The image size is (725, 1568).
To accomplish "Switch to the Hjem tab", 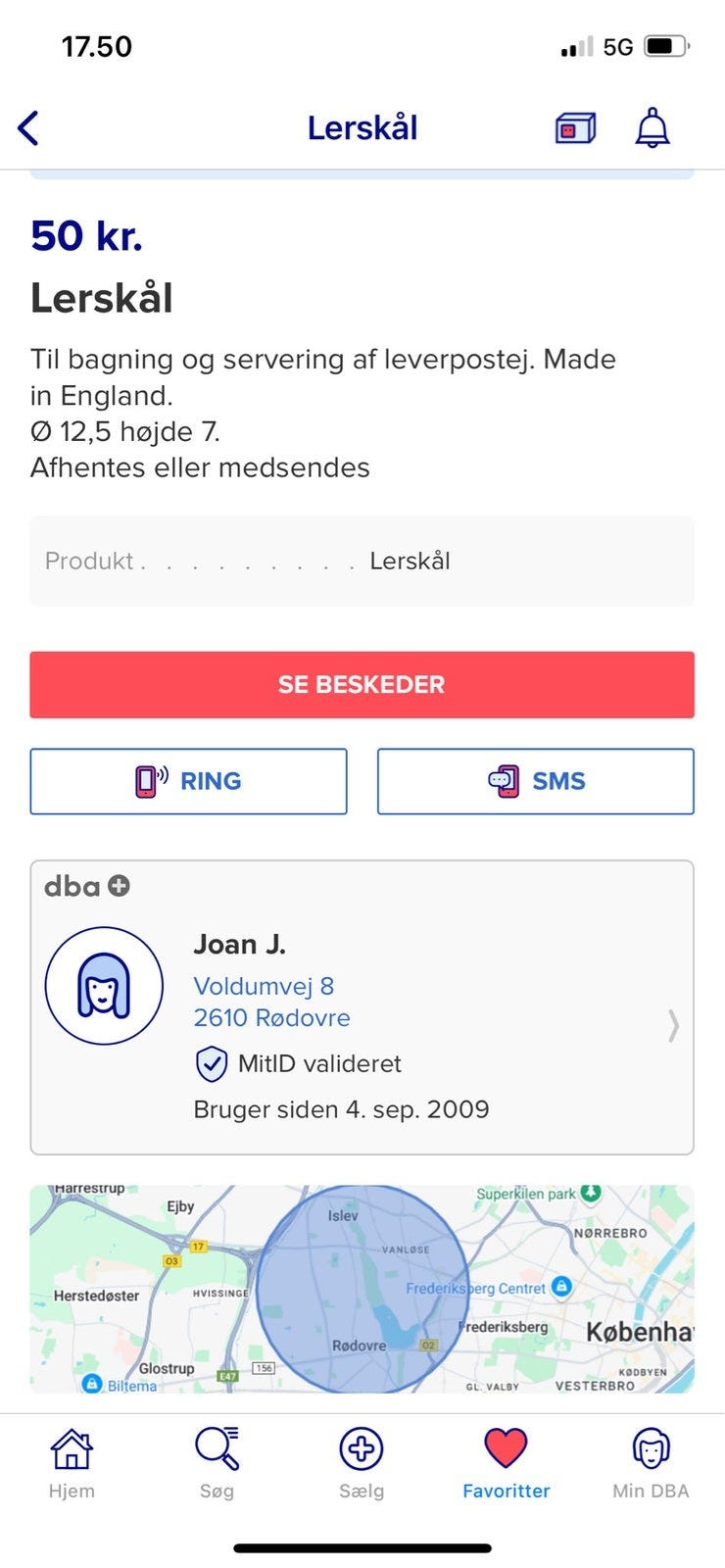I will 71,1462.
